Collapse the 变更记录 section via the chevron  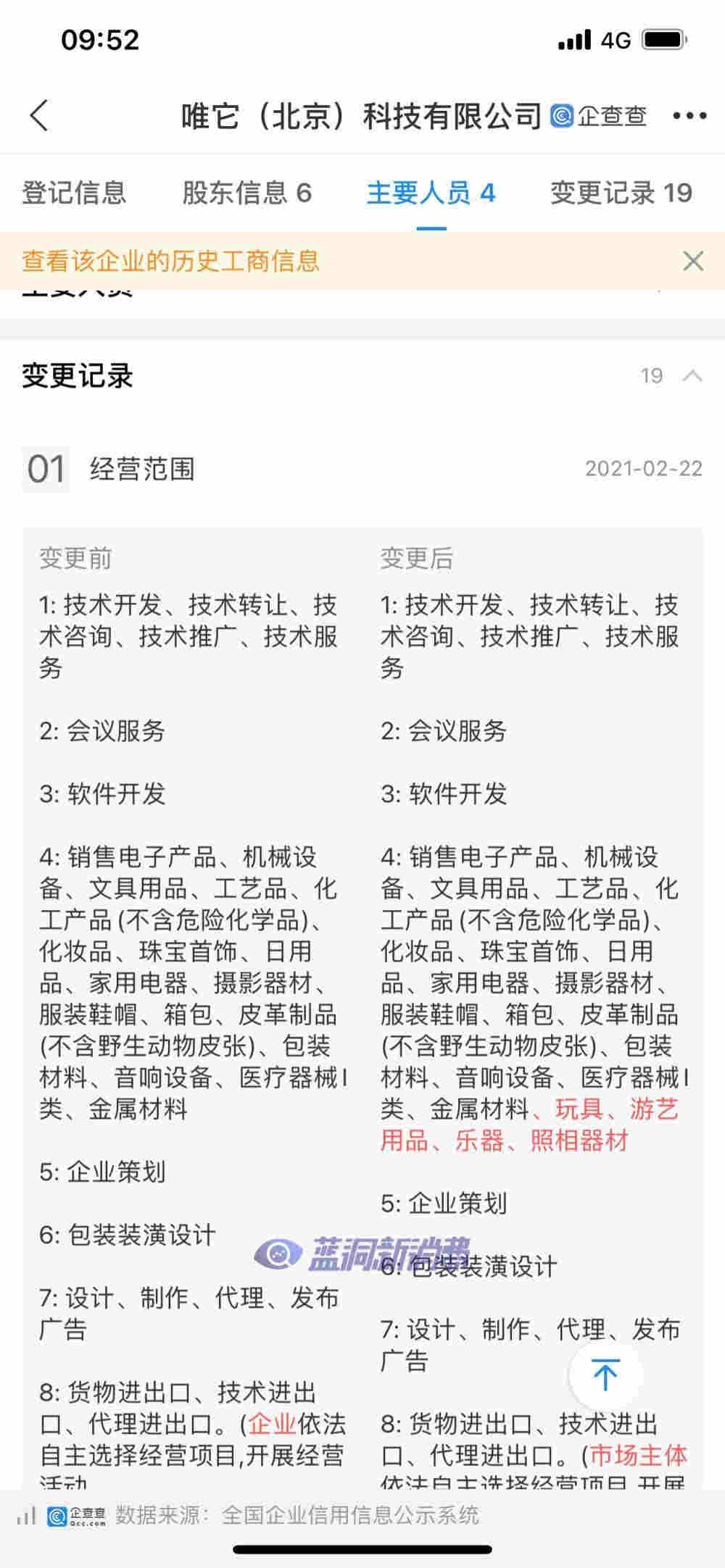point(691,375)
